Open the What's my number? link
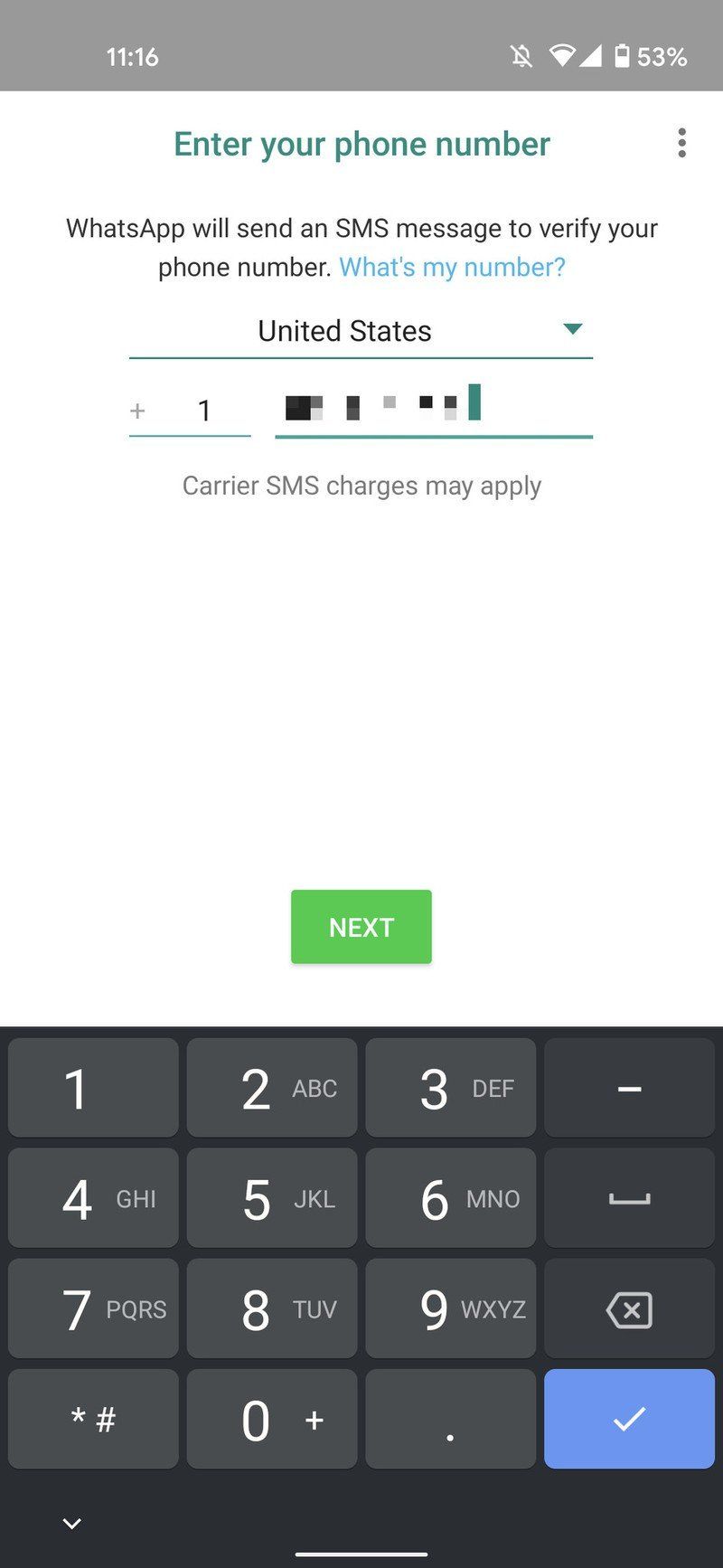The width and height of the screenshot is (723, 1568). (453, 266)
